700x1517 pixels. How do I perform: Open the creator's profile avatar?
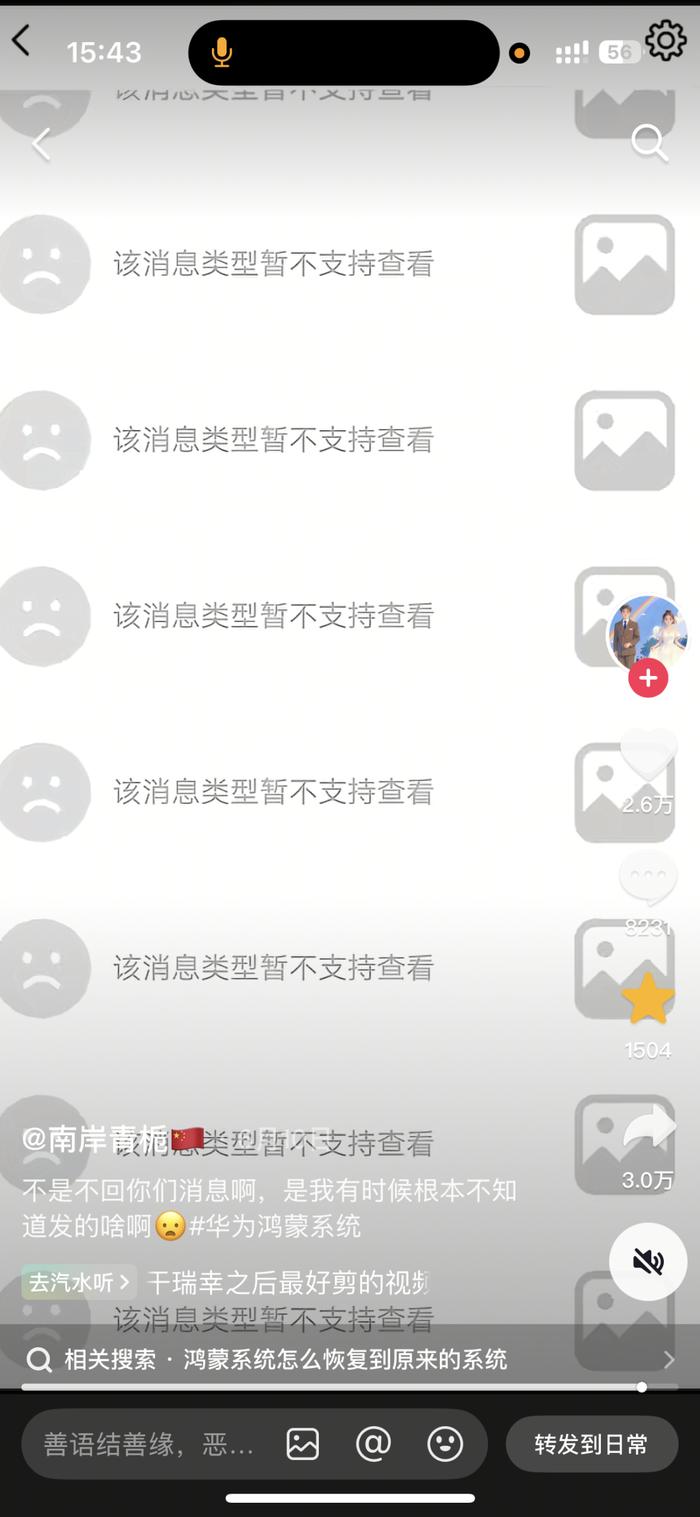point(647,632)
